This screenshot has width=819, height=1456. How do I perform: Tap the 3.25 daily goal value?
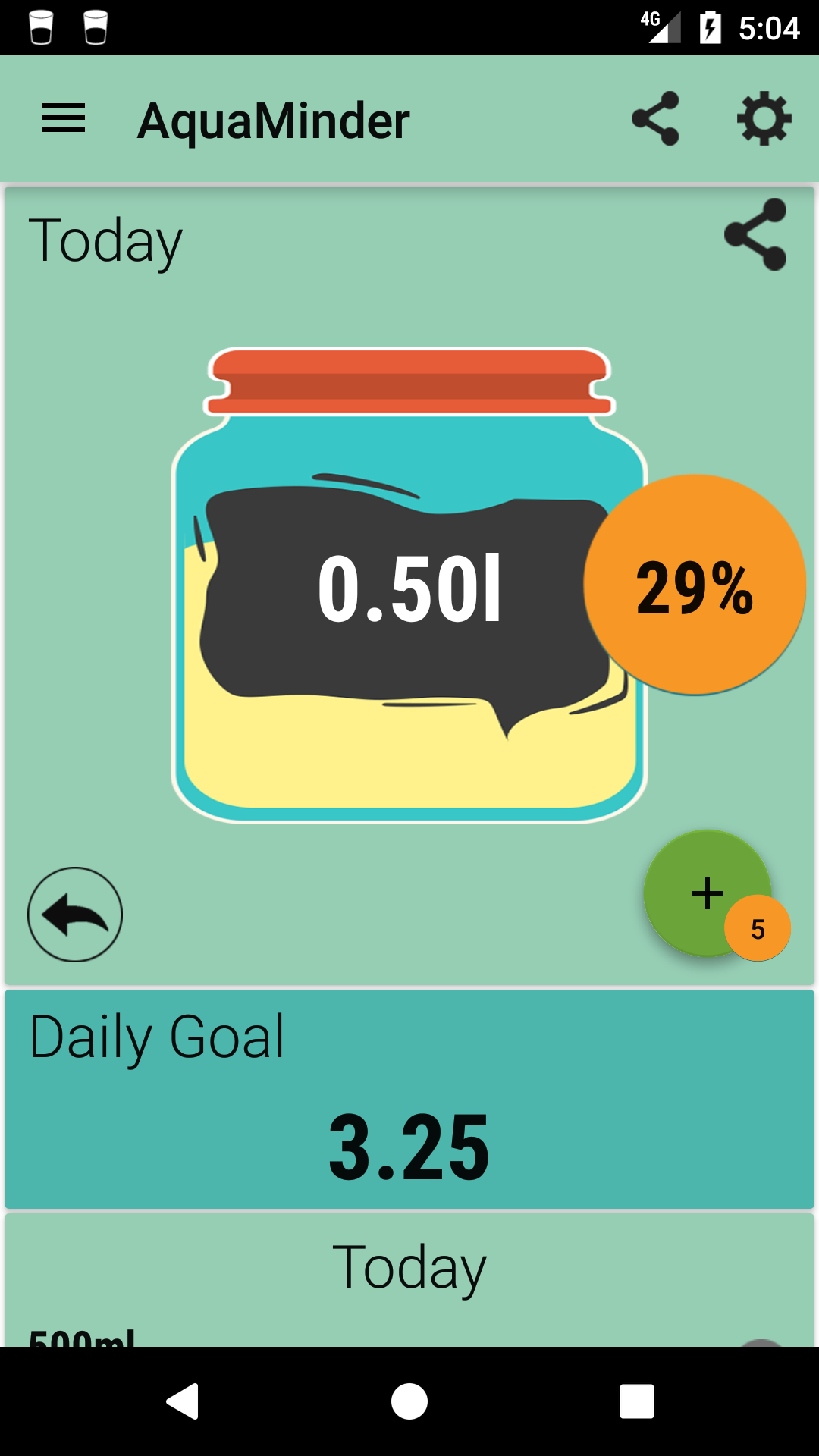tap(409, 1145)
